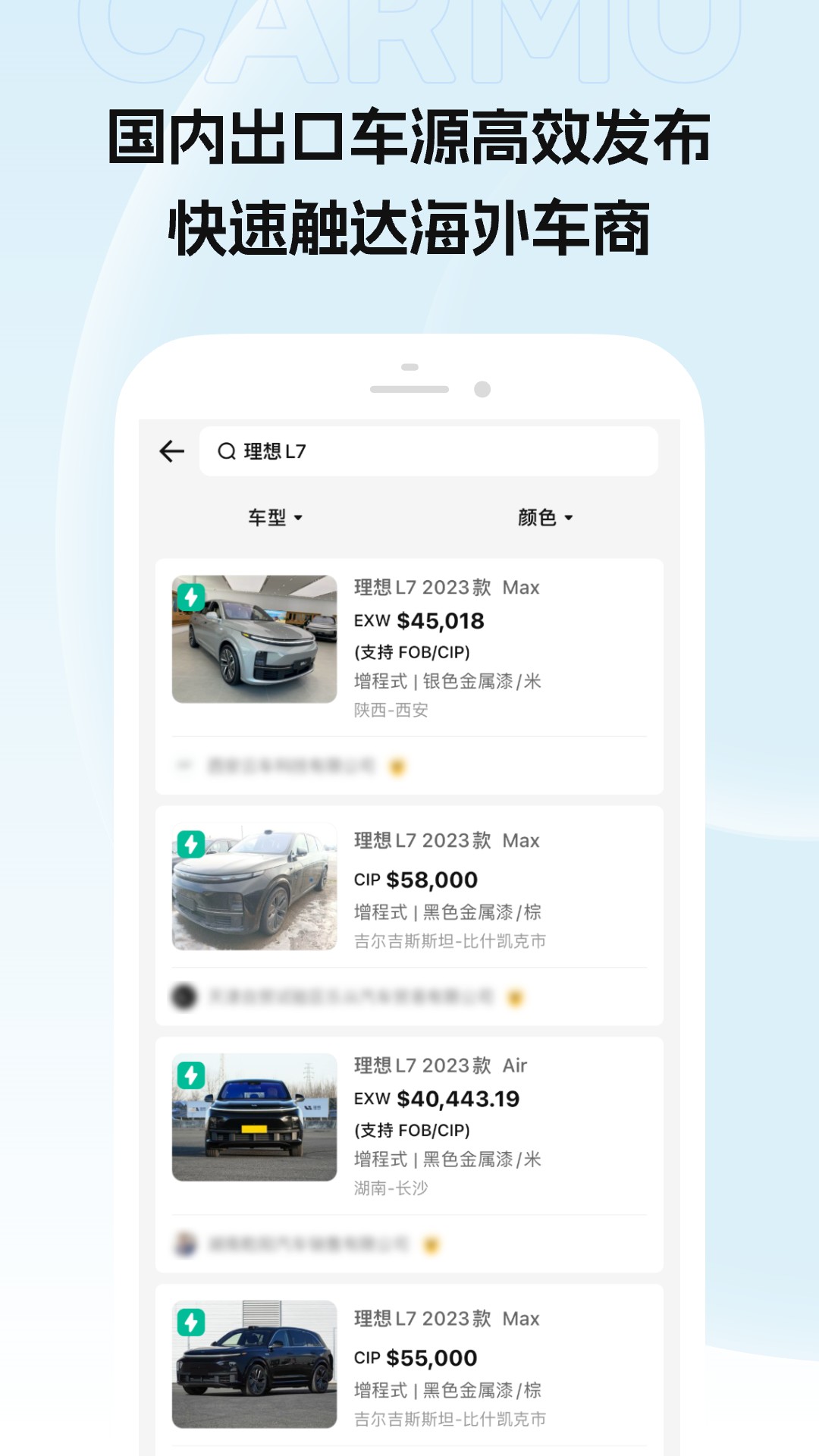Open the 颜色 color filter dropdown
Image resolution: width=819 pixels, height=1456 pixels.
click(x=544, y=519)
